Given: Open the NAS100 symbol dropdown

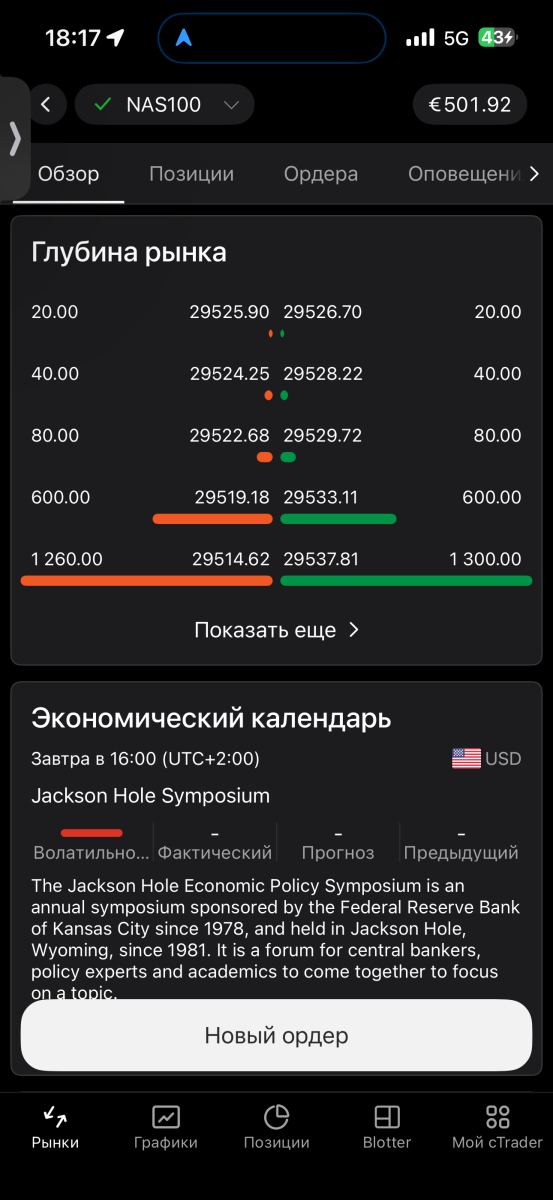Looking at the screenshot, I should click(165, 104).
